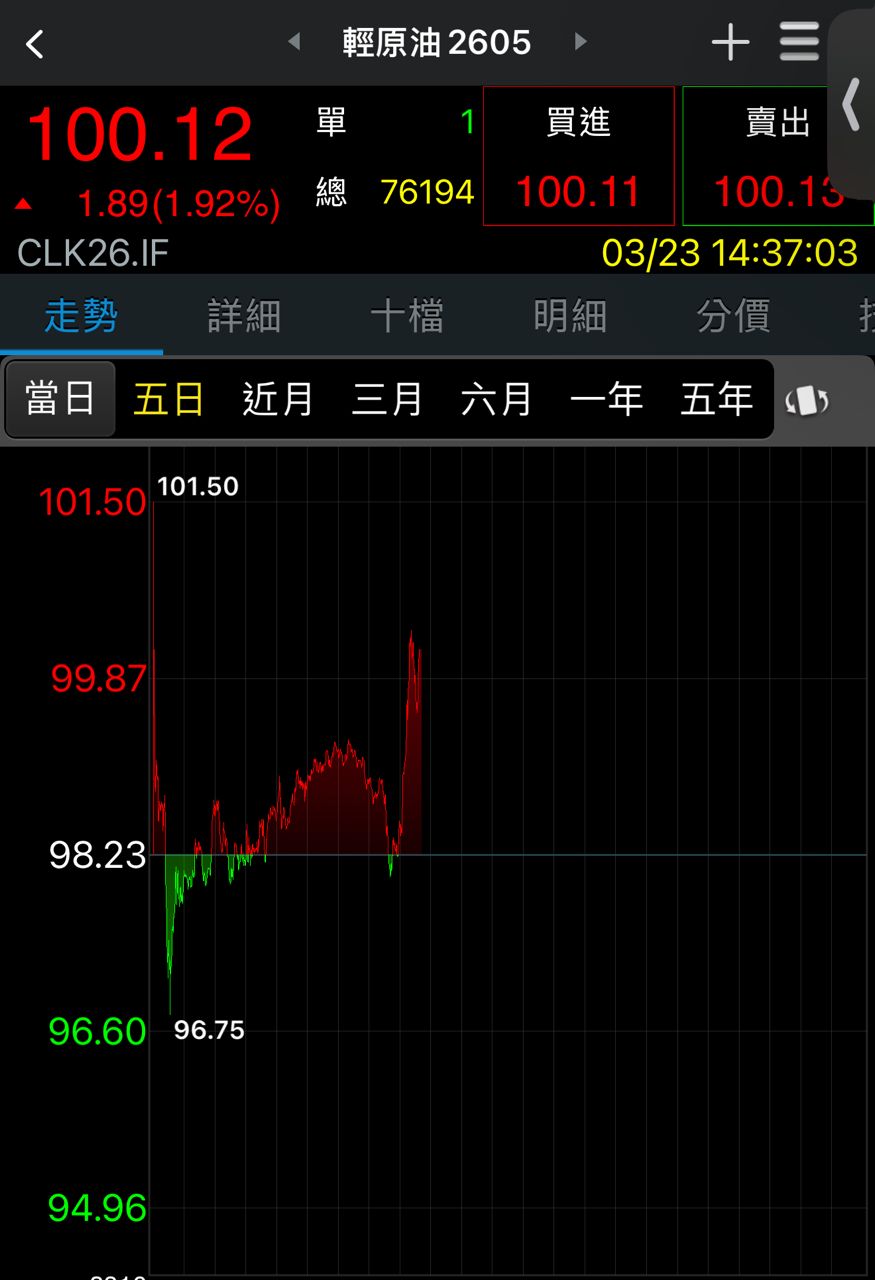
Task: Switch to the 詳細 details tab
Action: (x=244, y=317)
